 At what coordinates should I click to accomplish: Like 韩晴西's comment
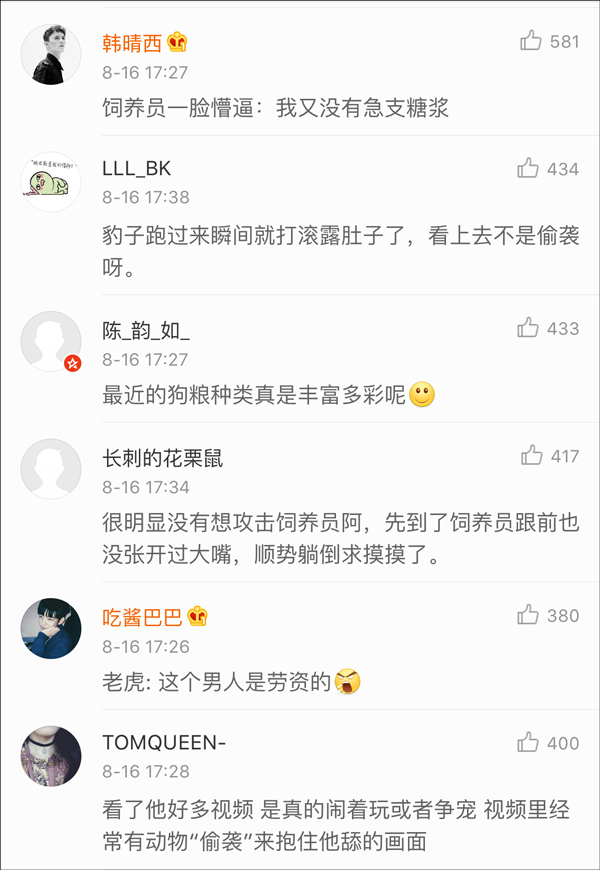tap(531, 41)
